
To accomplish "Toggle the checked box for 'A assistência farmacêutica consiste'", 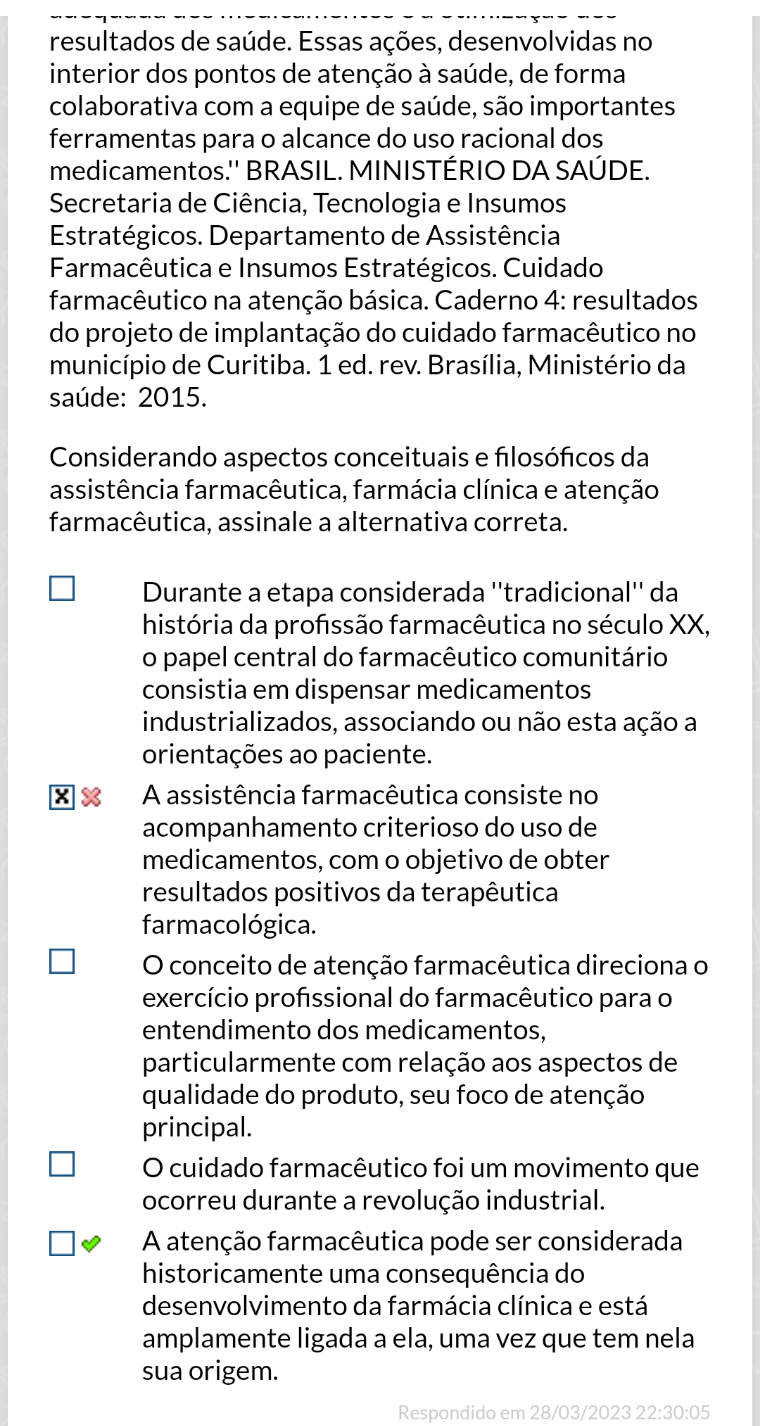I will point(62,797).
